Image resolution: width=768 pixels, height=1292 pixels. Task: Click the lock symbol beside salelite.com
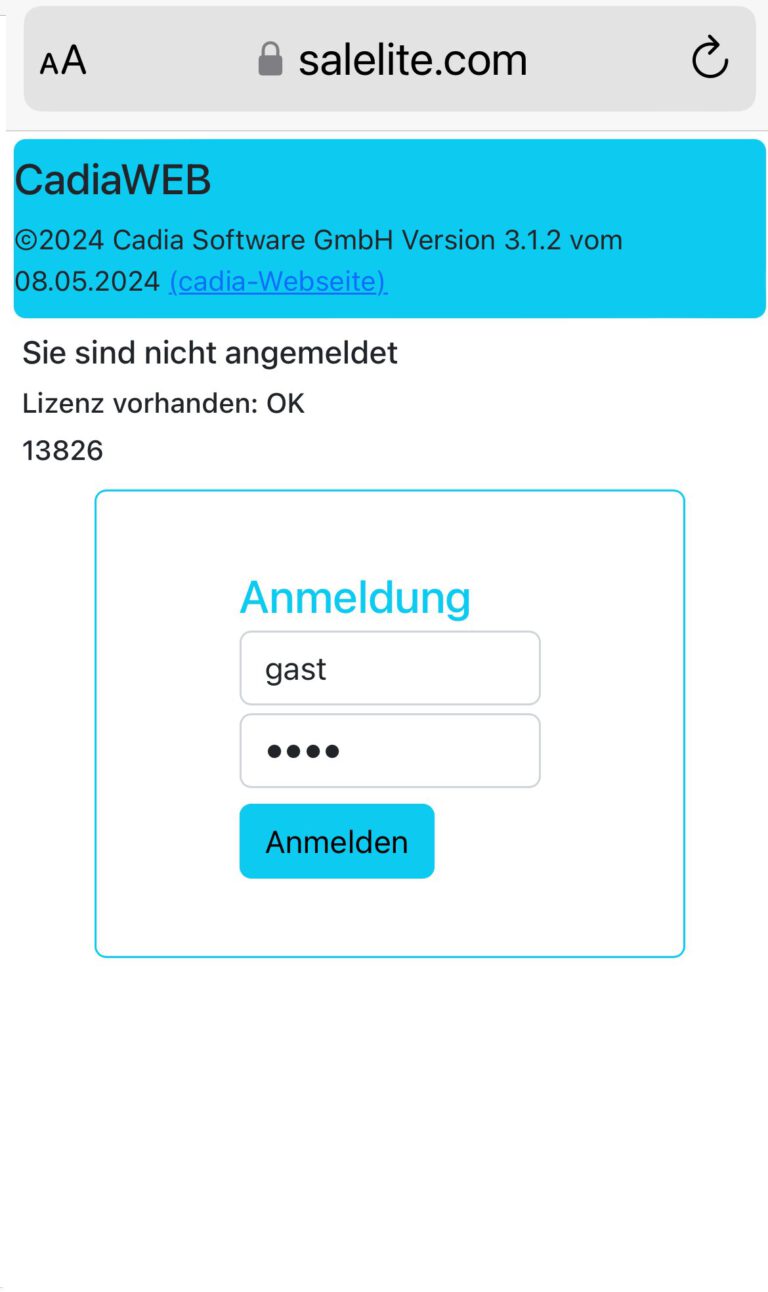[x=269, y=59]
